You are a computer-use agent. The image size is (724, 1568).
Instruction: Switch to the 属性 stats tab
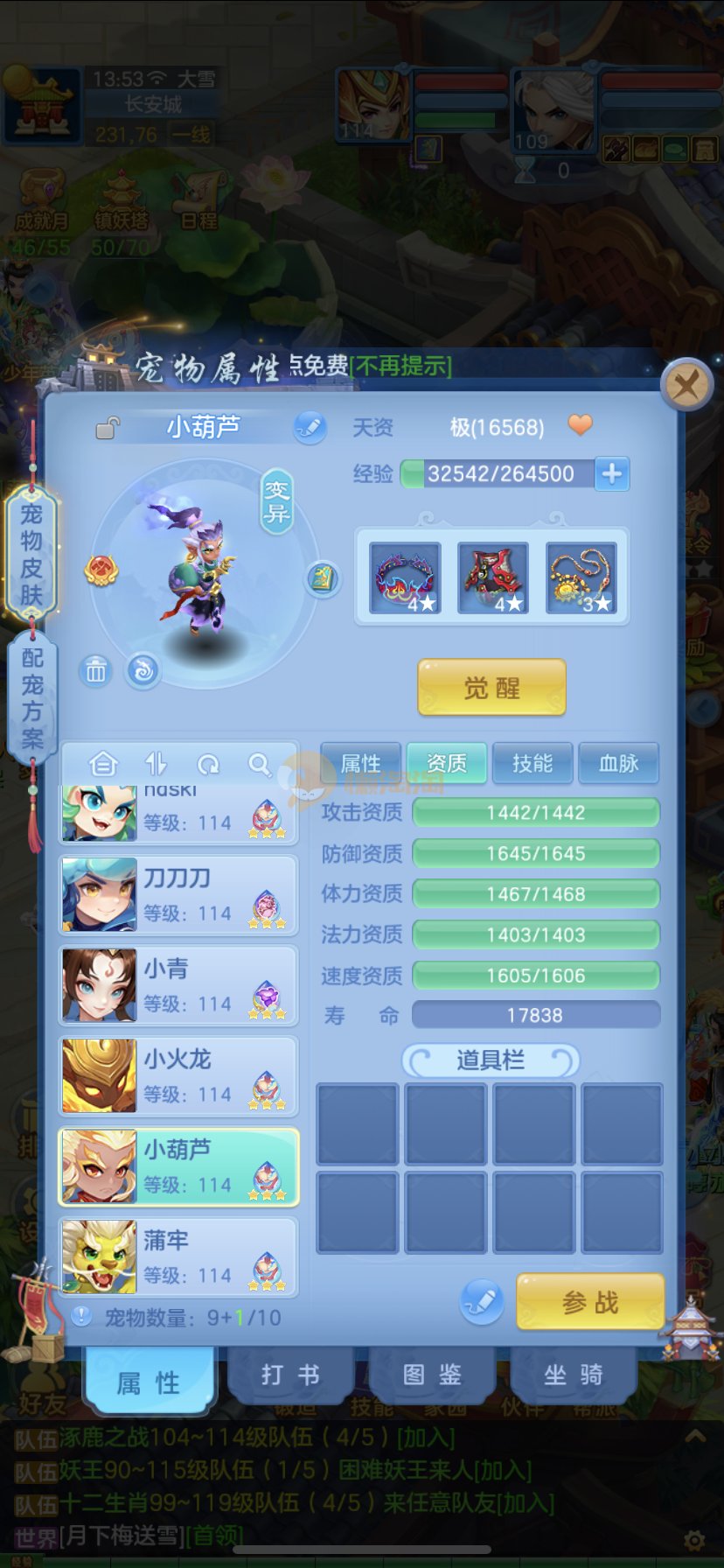pos(361,764)
